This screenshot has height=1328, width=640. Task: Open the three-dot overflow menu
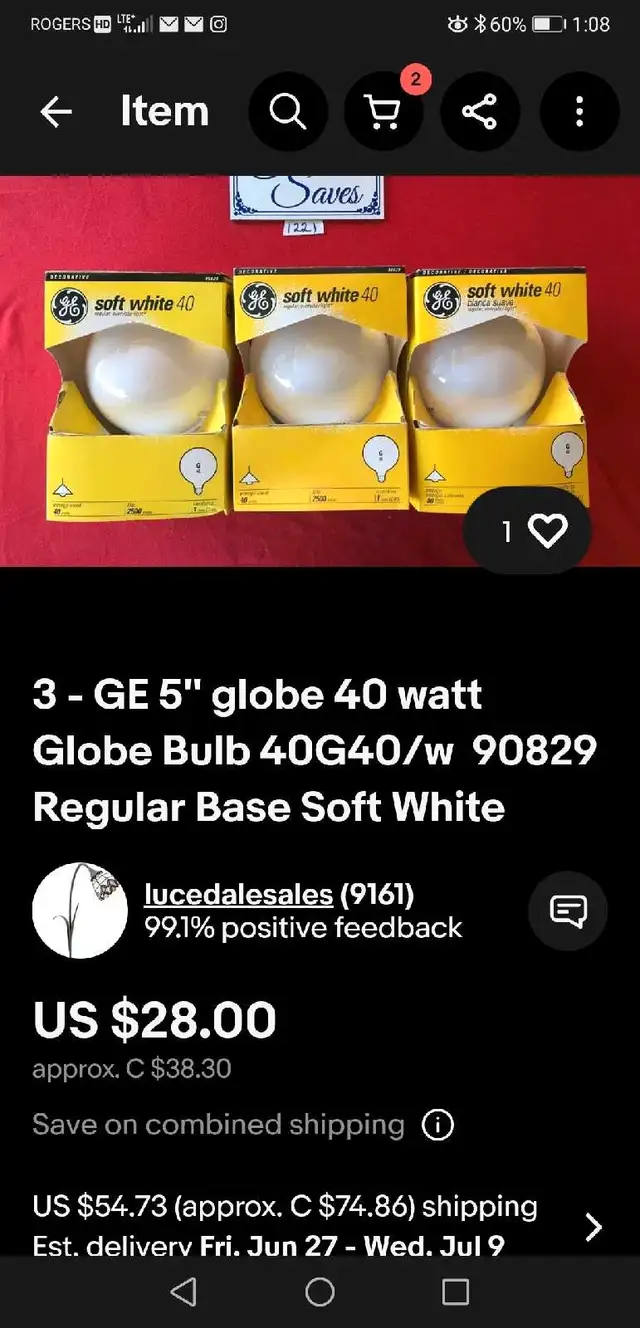579,112
